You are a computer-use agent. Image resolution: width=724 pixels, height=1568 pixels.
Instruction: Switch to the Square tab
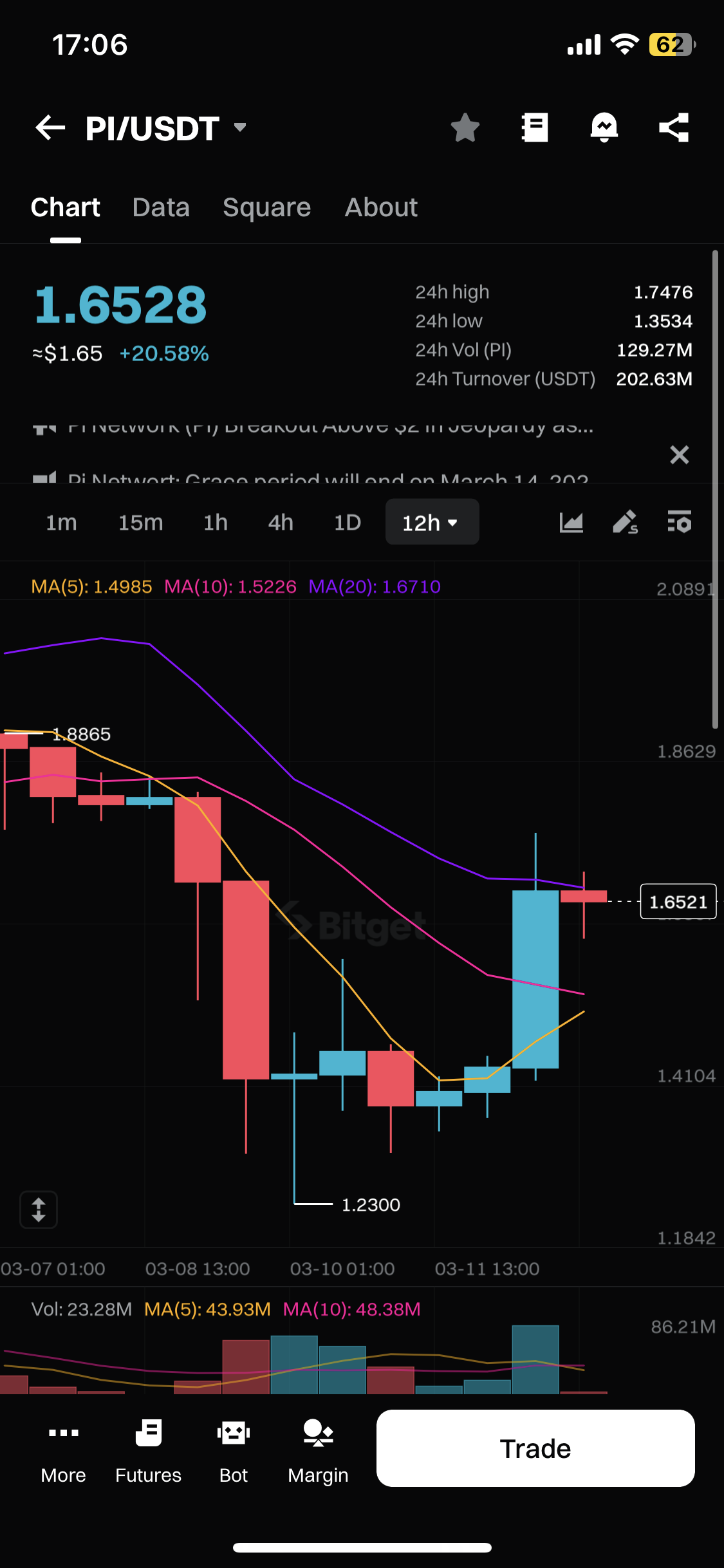tap(266, 207)
